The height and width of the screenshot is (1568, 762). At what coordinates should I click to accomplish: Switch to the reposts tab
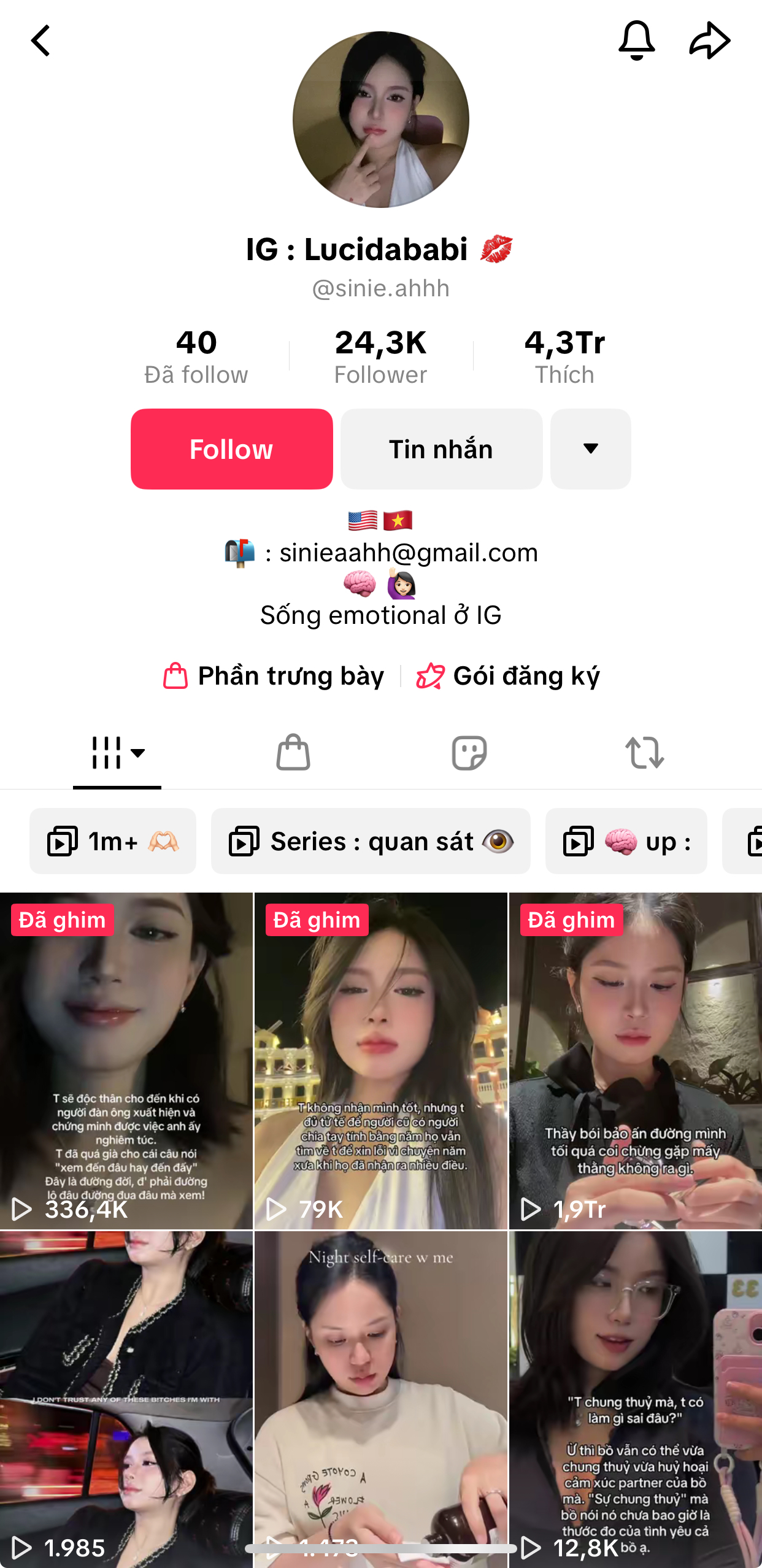[644, 752]
